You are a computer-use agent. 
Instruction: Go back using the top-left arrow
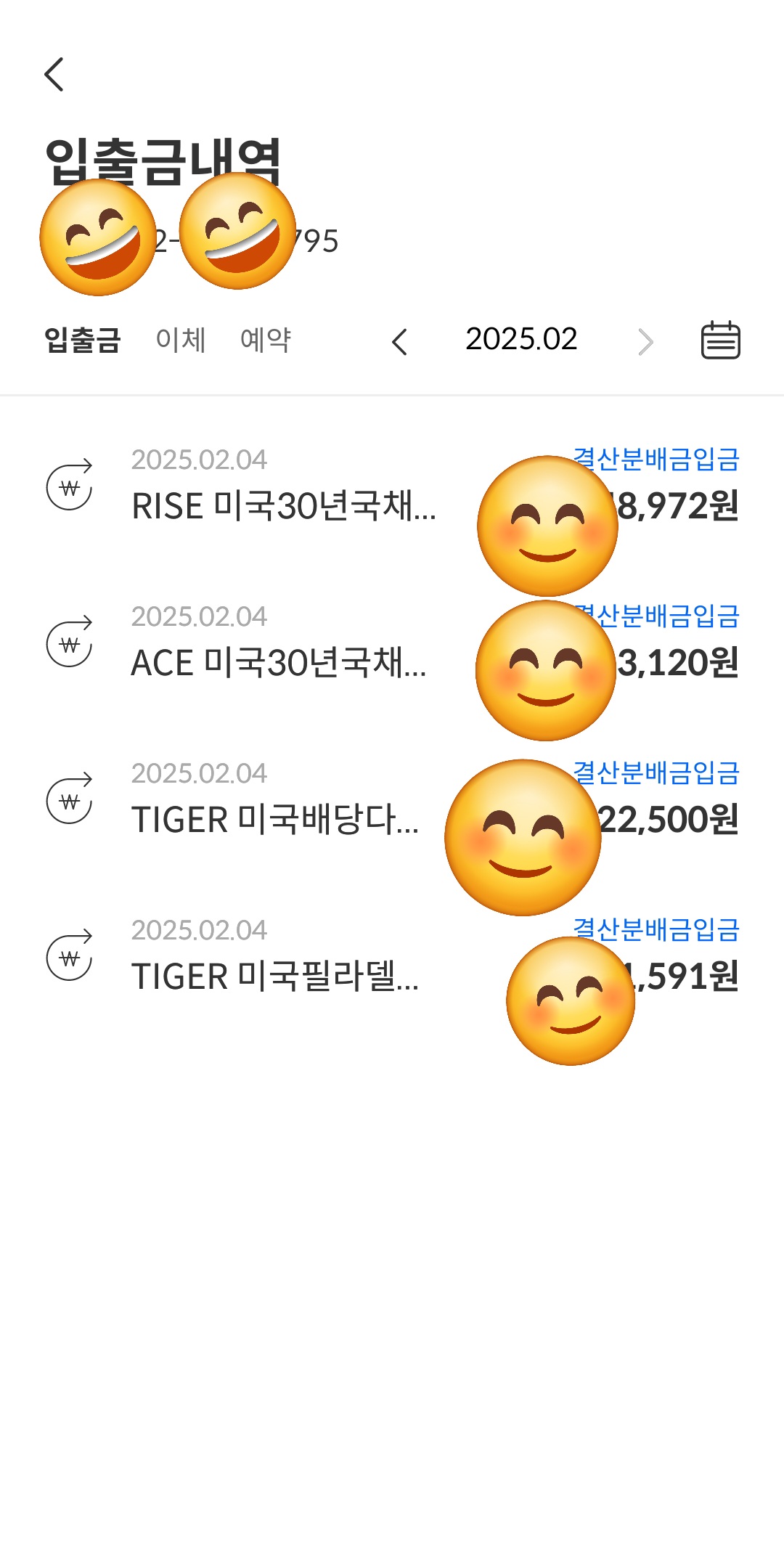[54, 75]
